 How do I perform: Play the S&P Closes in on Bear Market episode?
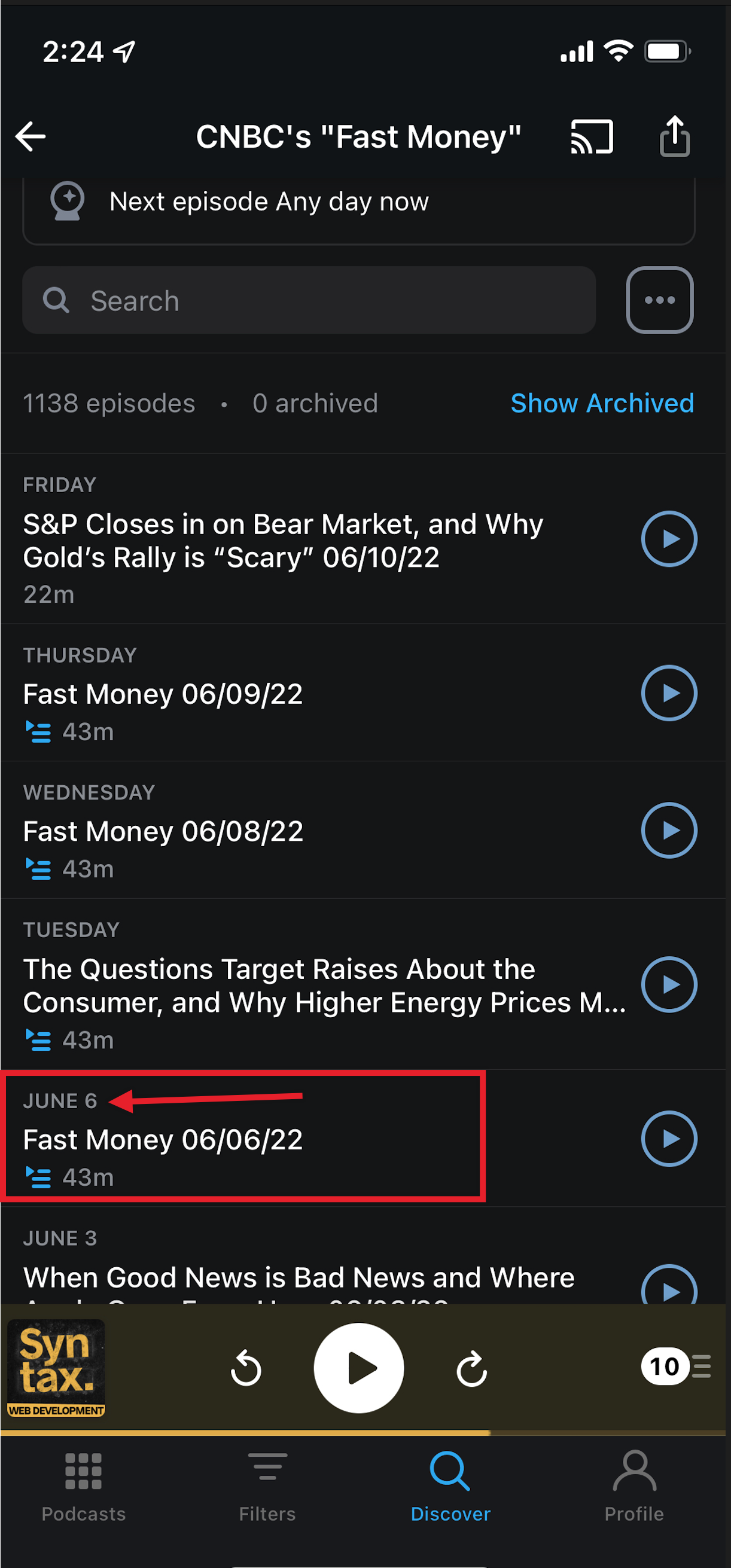click(x=669, y=539)
